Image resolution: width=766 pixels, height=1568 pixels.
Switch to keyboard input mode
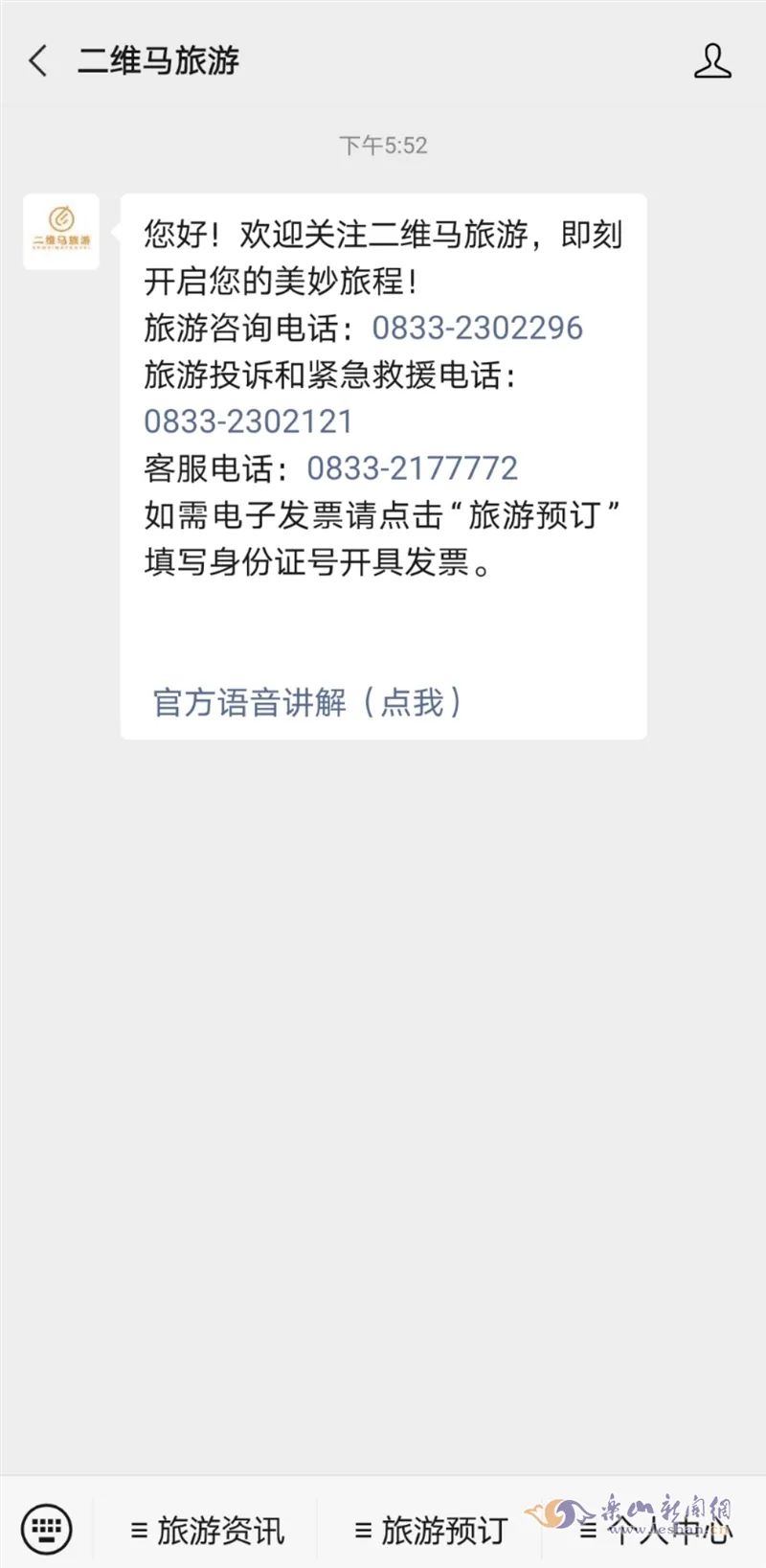point(46,1528)
